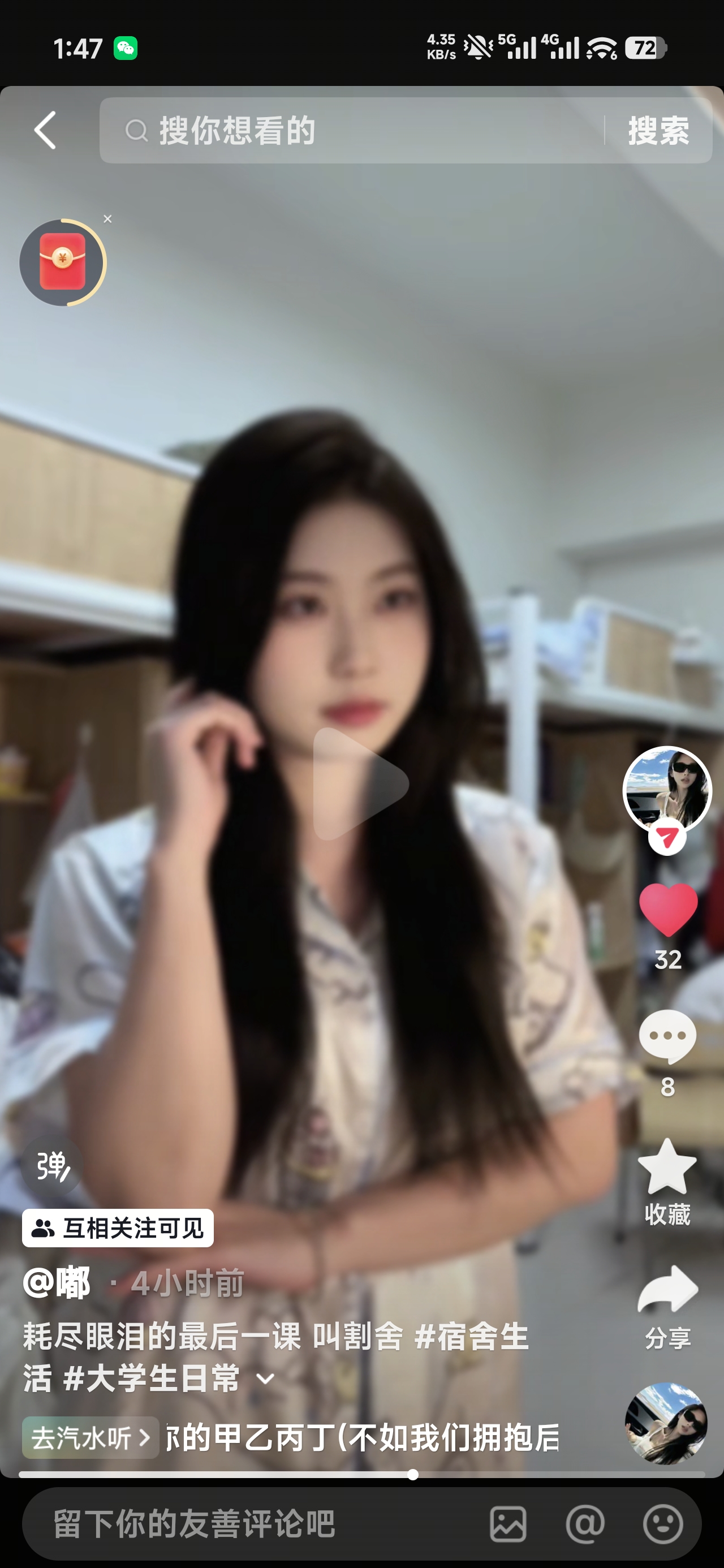Open hashtag #大学生日常
Viewport: 724px width, 1568px height.
coord(151,1379)
